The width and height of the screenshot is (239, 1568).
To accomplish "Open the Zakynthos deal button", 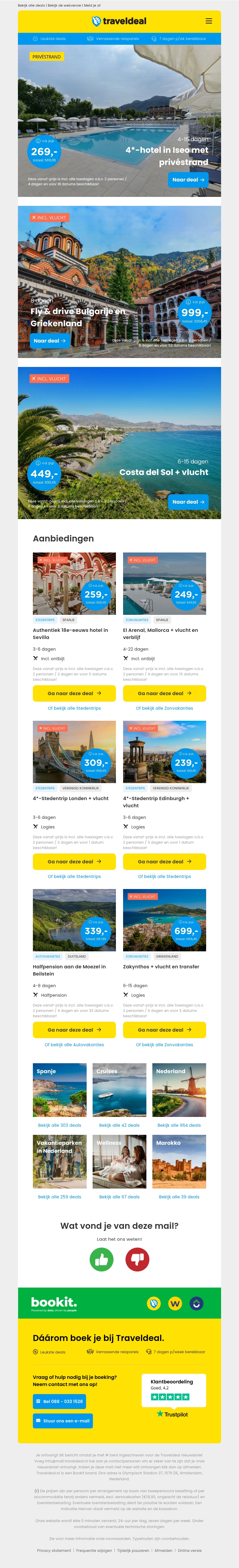I will [164, 1029].
